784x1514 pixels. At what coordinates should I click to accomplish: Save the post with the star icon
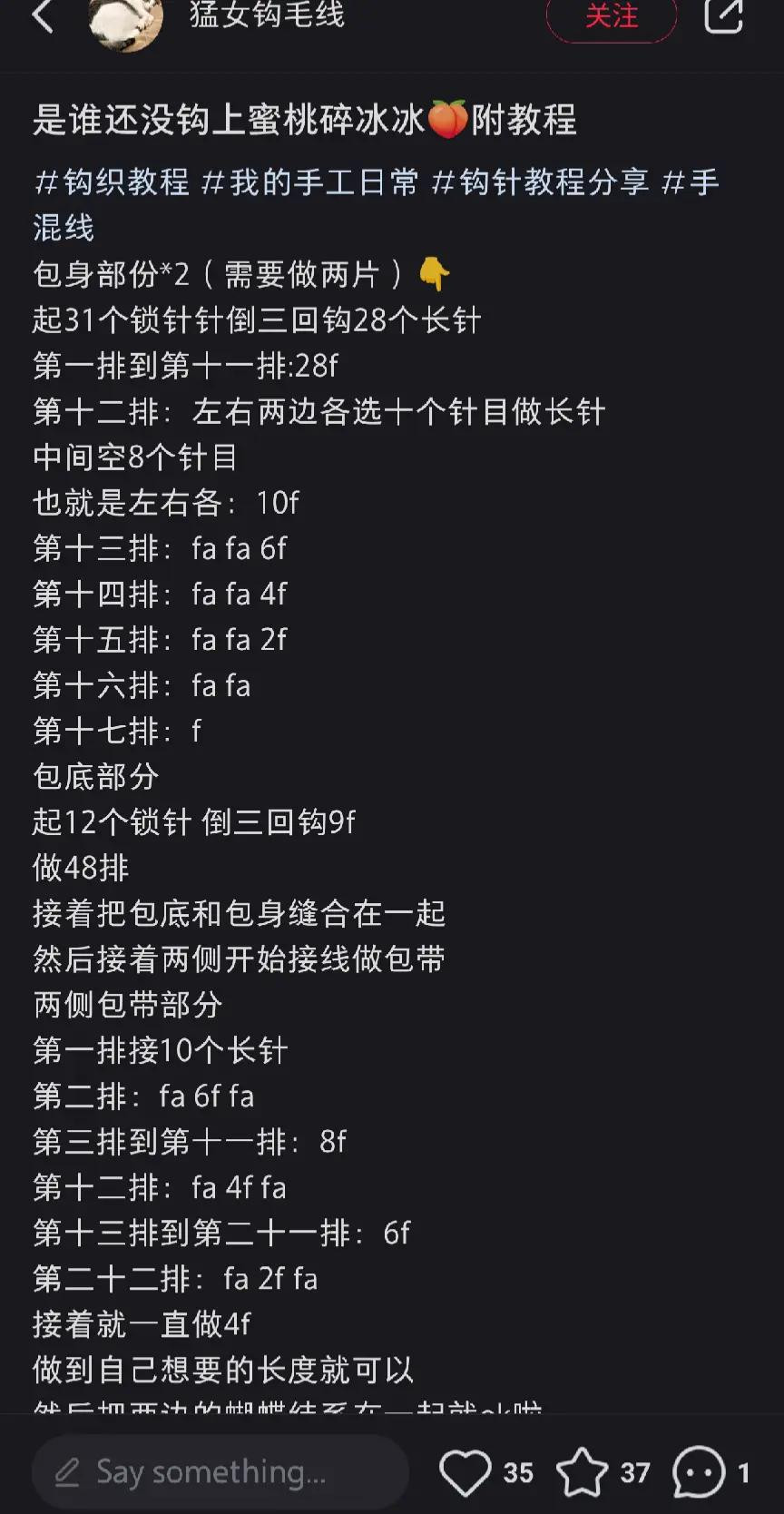coord(582,1472)
